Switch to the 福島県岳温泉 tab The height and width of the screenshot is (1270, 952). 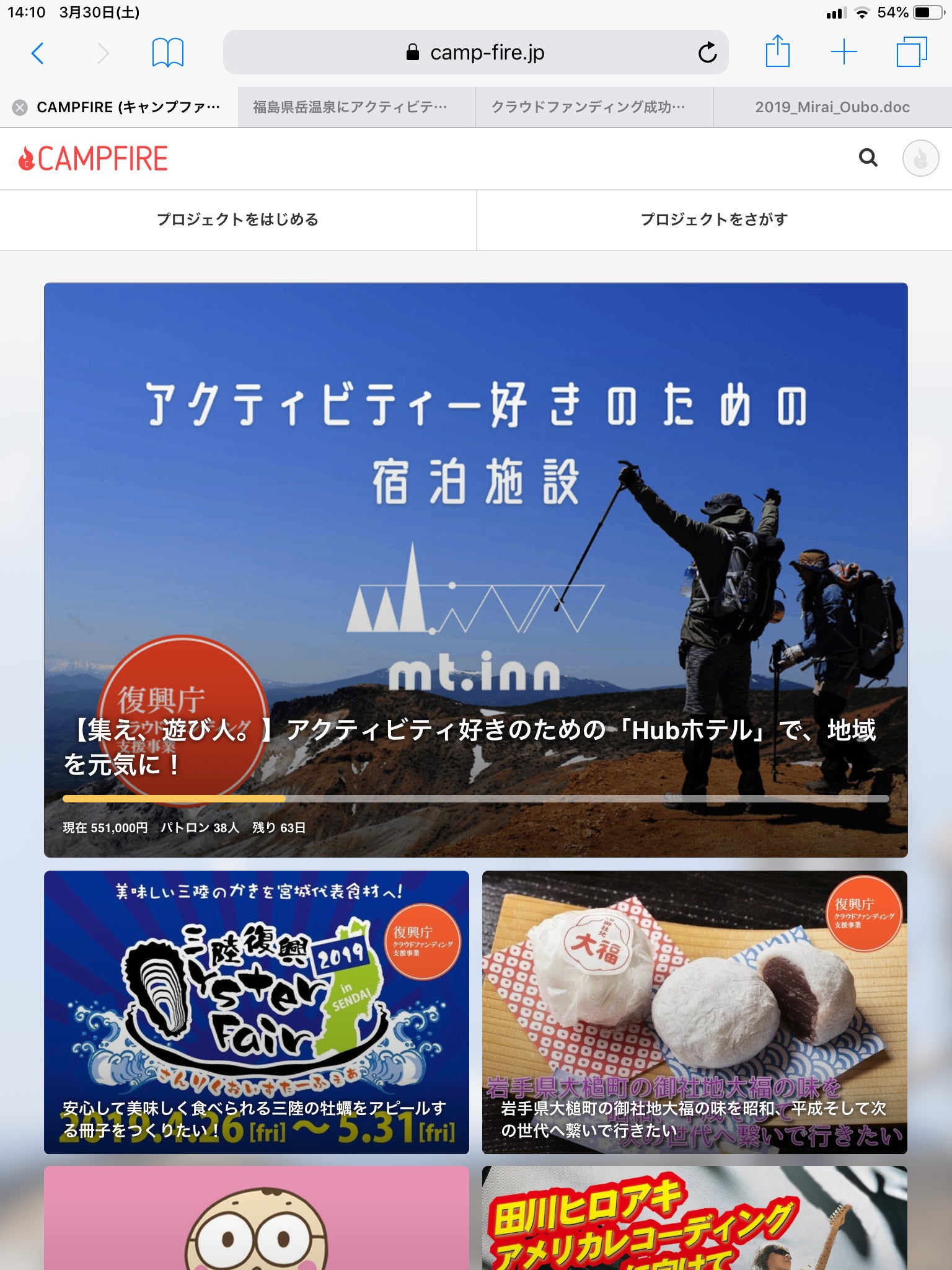(356, 107)
